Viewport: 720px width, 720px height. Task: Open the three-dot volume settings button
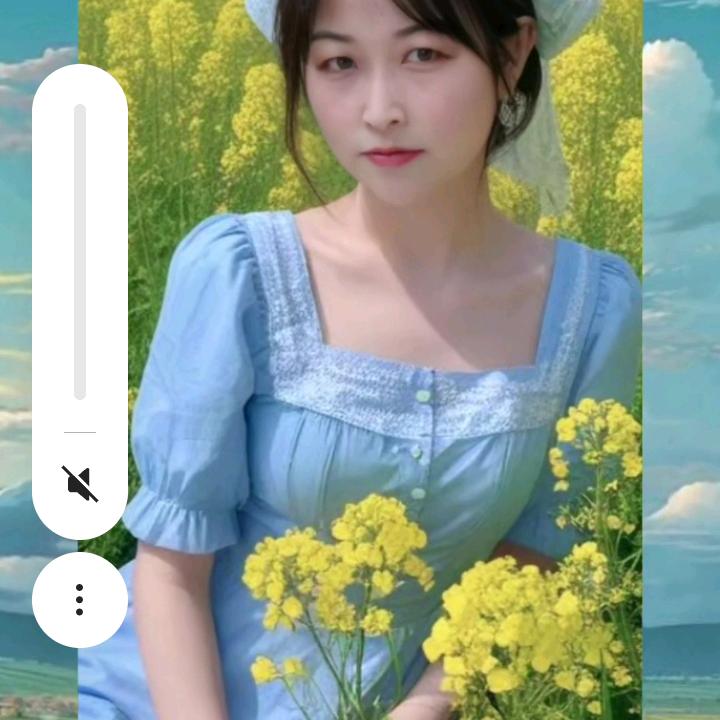click(80, 600)
